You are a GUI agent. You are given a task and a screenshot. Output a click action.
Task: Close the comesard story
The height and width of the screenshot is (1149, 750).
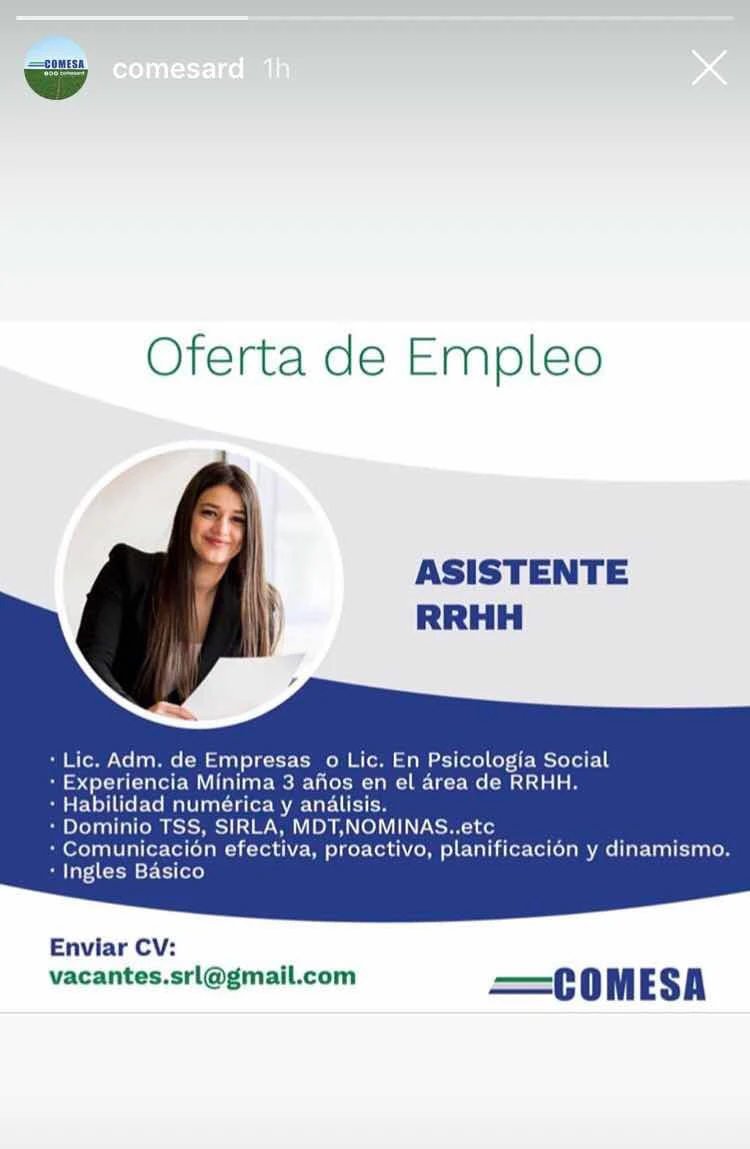[709, 68]
